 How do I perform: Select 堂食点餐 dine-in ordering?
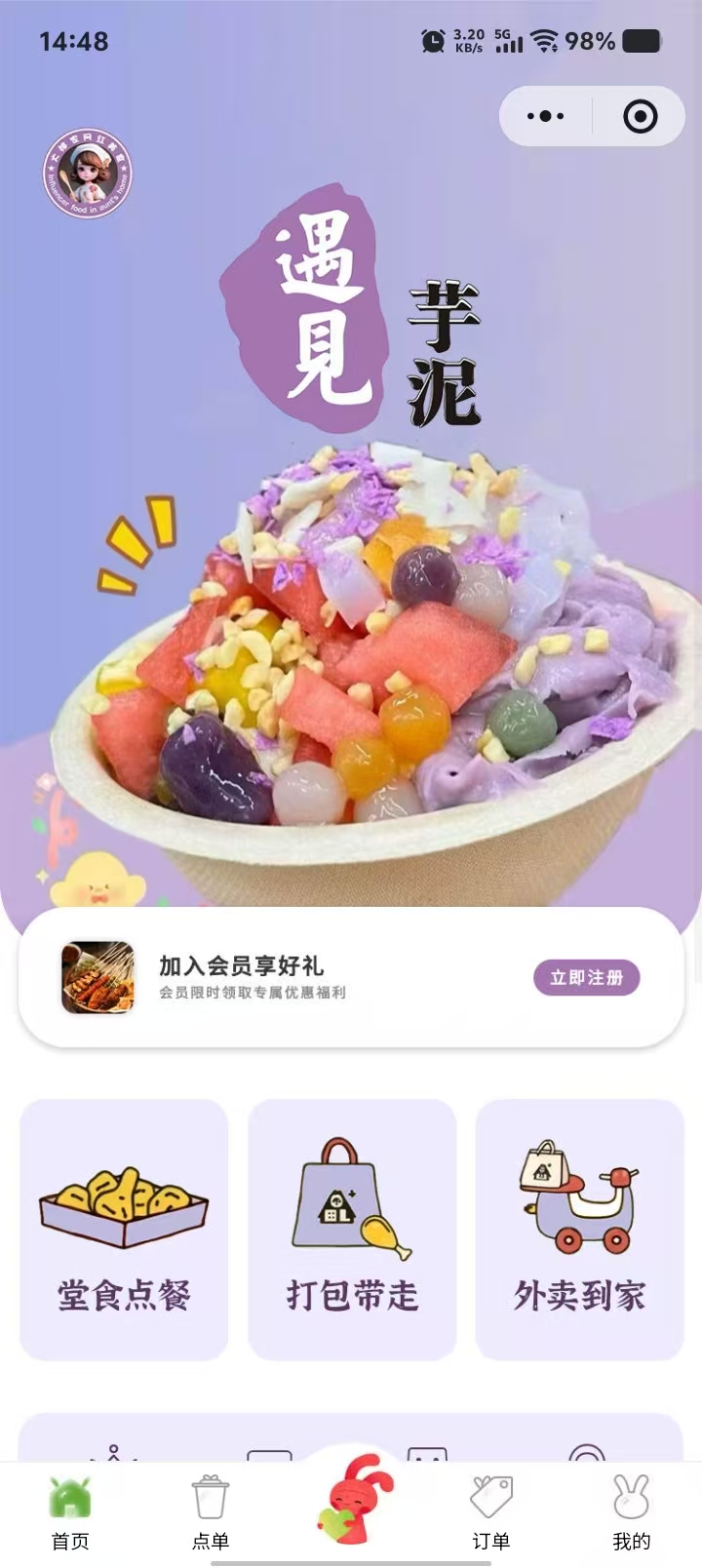124,1229
